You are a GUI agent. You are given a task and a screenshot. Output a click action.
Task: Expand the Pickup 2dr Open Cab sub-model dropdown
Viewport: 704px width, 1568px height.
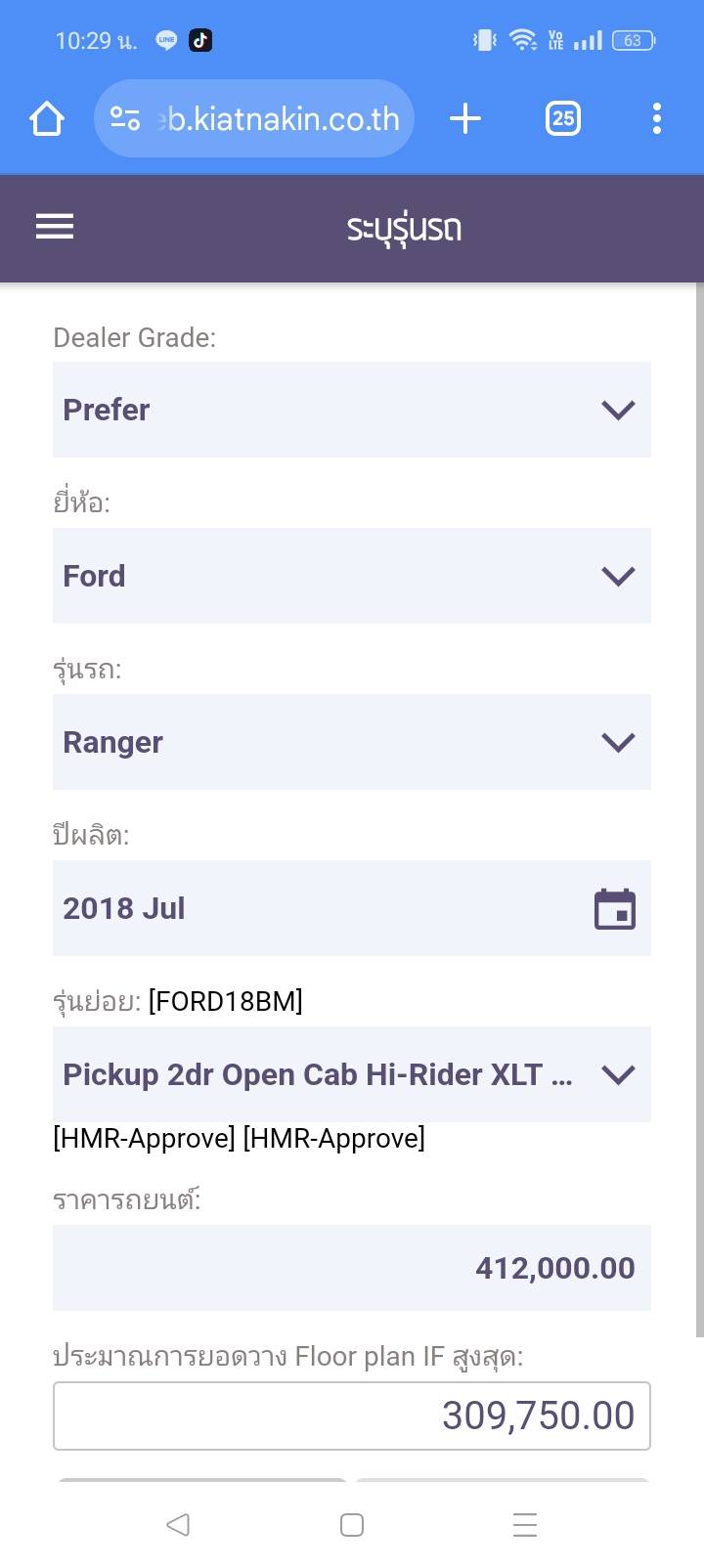351,1074
